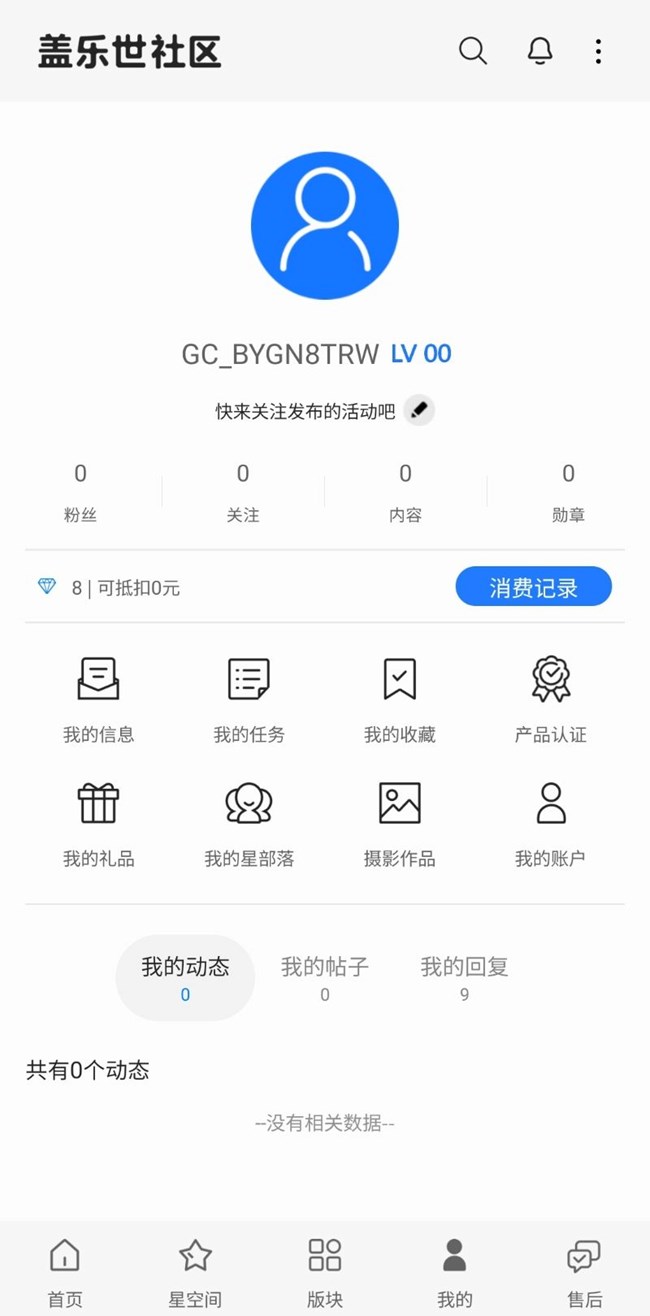Open 我的信息 messages
This screenshot has height=1316, width=650.
(98, 699)
